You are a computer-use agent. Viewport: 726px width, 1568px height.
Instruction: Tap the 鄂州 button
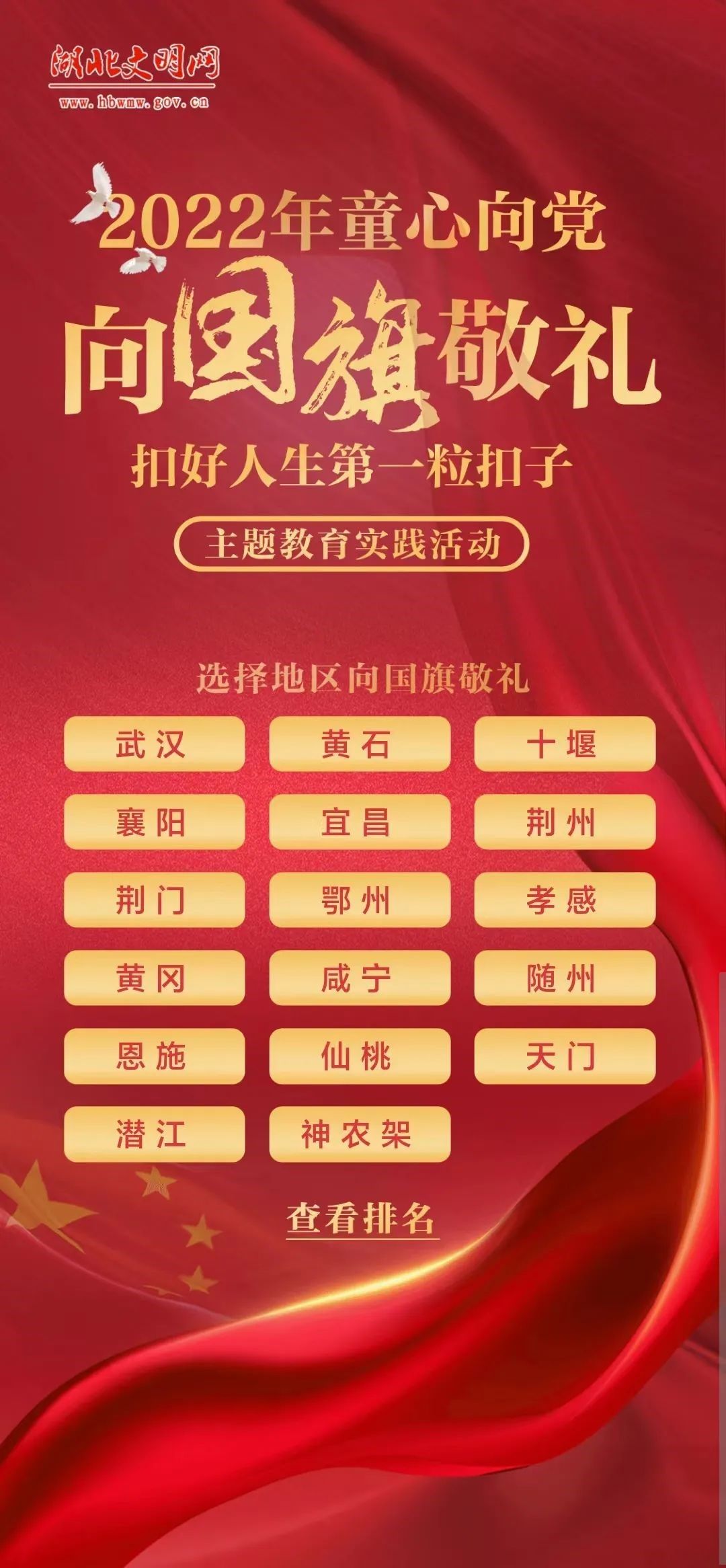pyautogui.click(x=360, y=900)
